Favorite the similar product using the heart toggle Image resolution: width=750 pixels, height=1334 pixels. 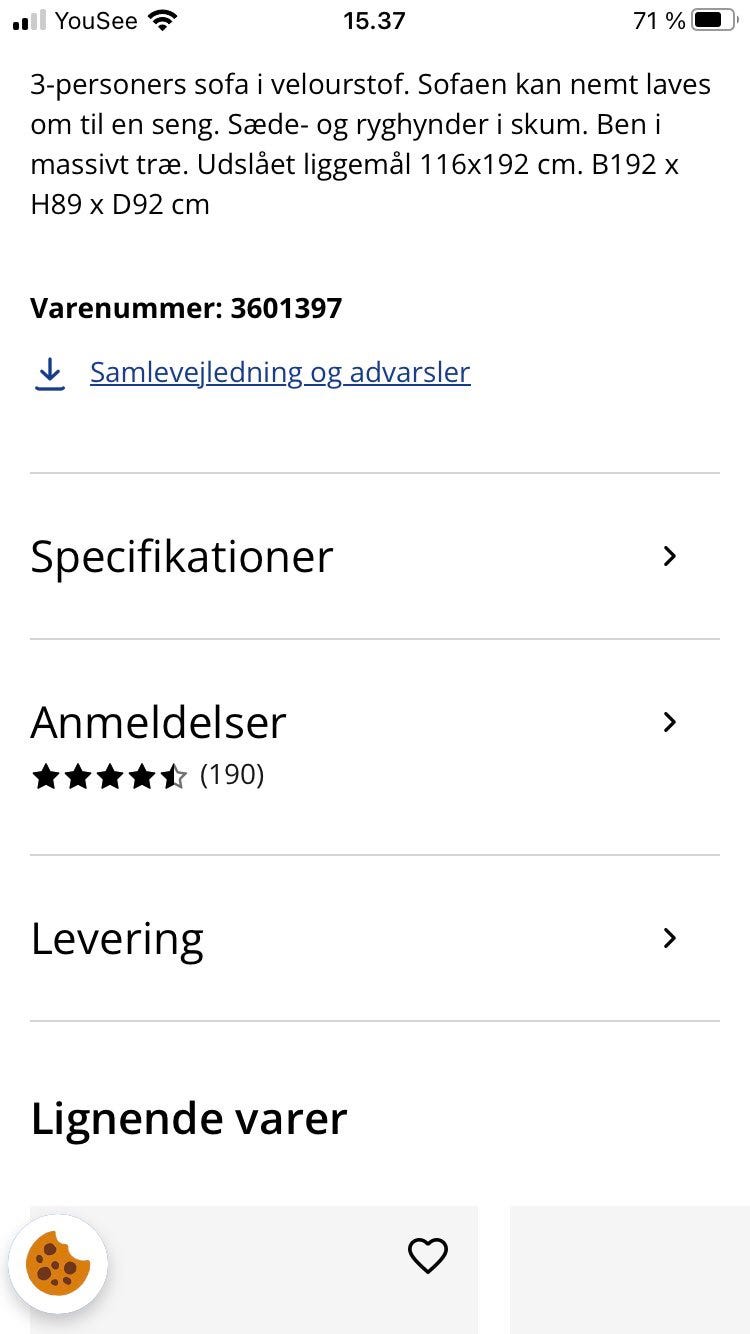(x=428, y=1256)
